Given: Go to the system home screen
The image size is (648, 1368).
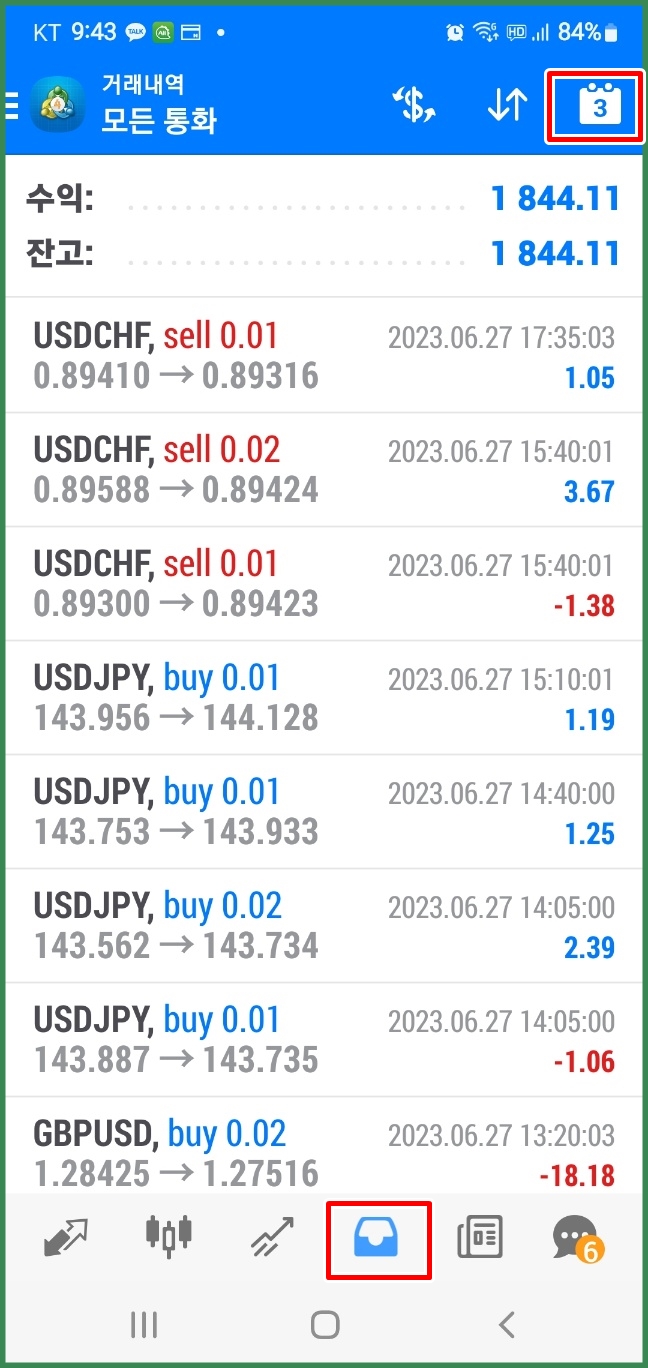Looking at the screenshot, I should 324,1326.
